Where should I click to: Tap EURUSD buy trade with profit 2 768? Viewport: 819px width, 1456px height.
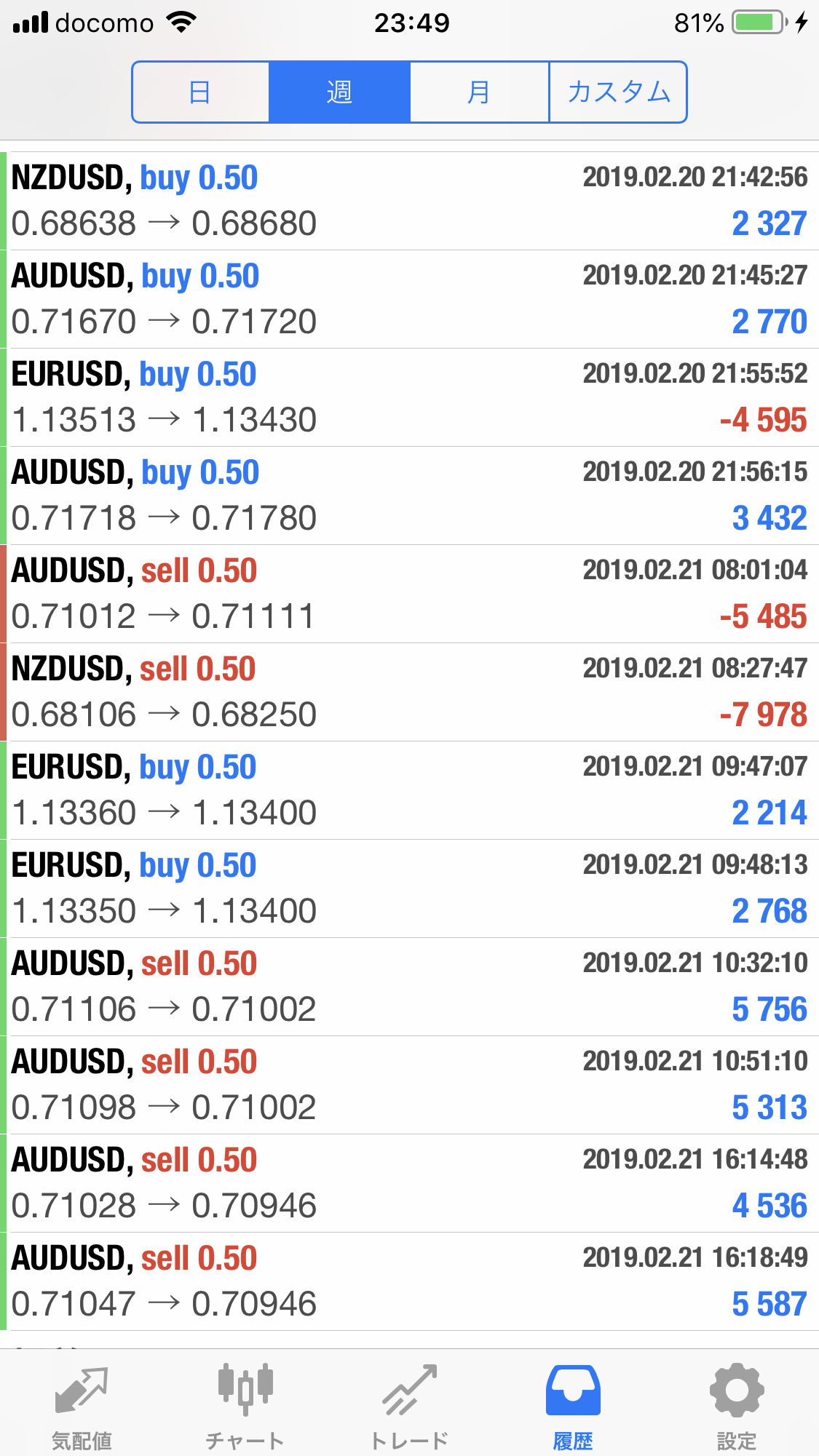(409, 888)
